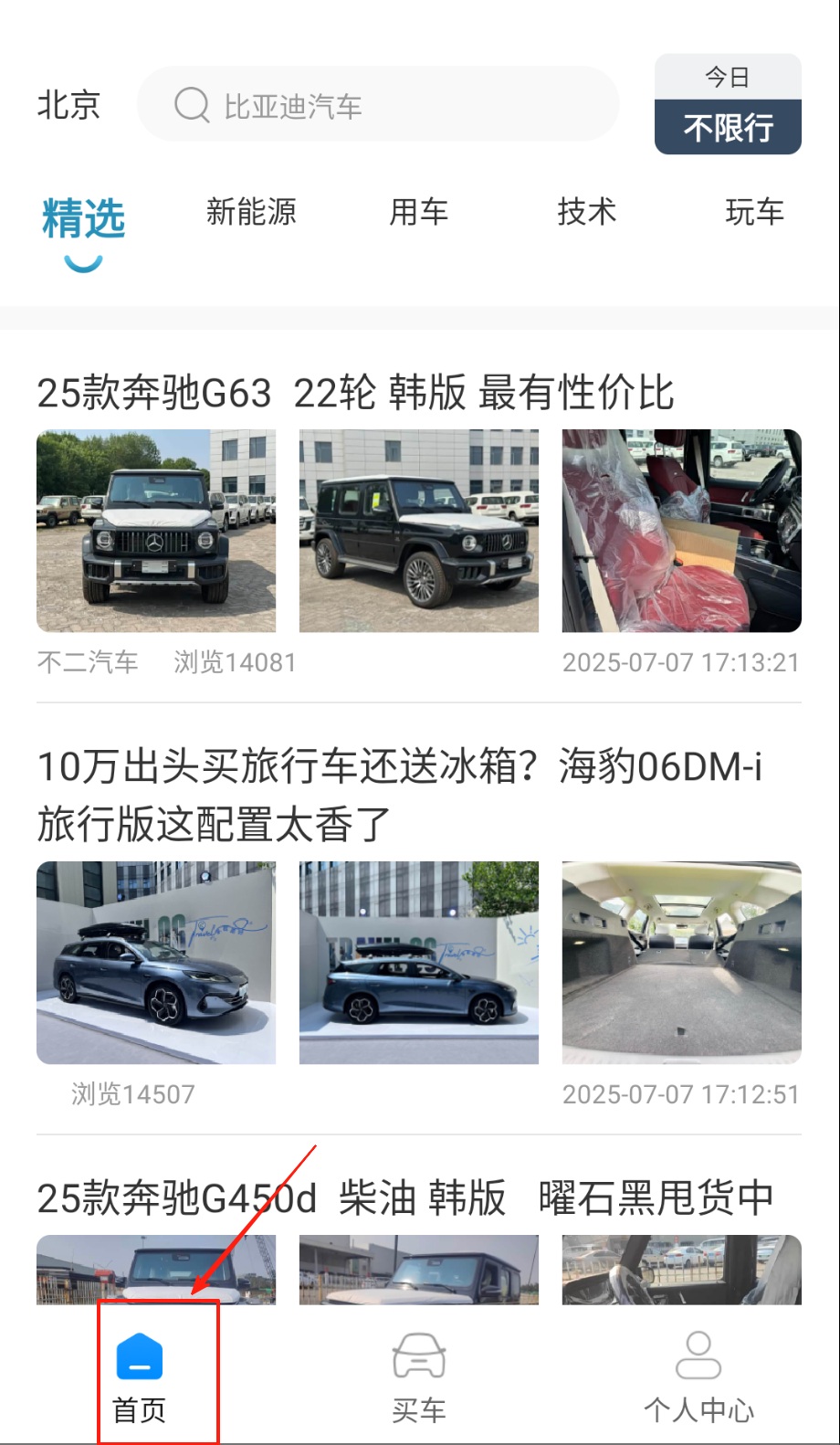Change the city from 北京
The image size is (840, 1445).
pos(68,105)
